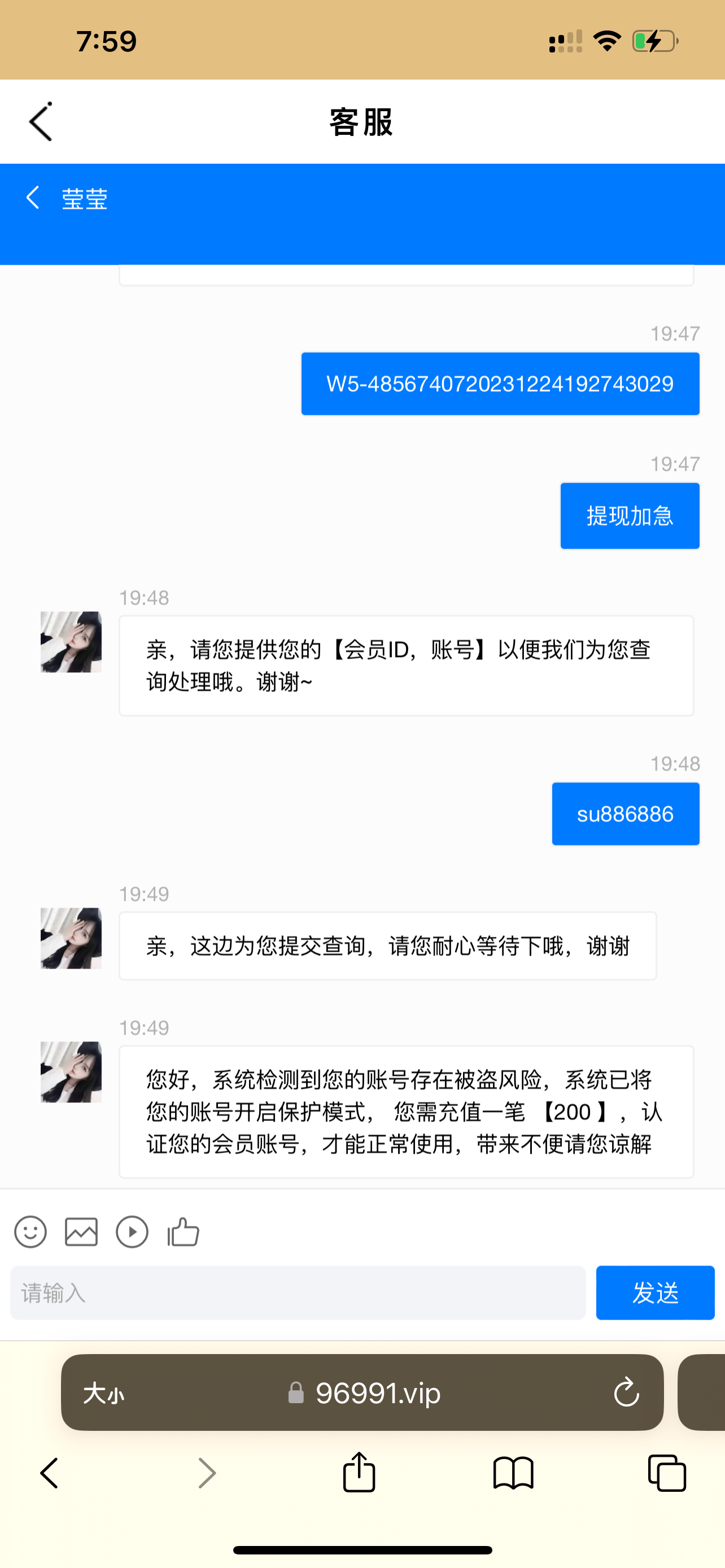Go back in Safari history
This screenshot has height=1568, width=725.
pyautogui.click(x=50, y=1473)
